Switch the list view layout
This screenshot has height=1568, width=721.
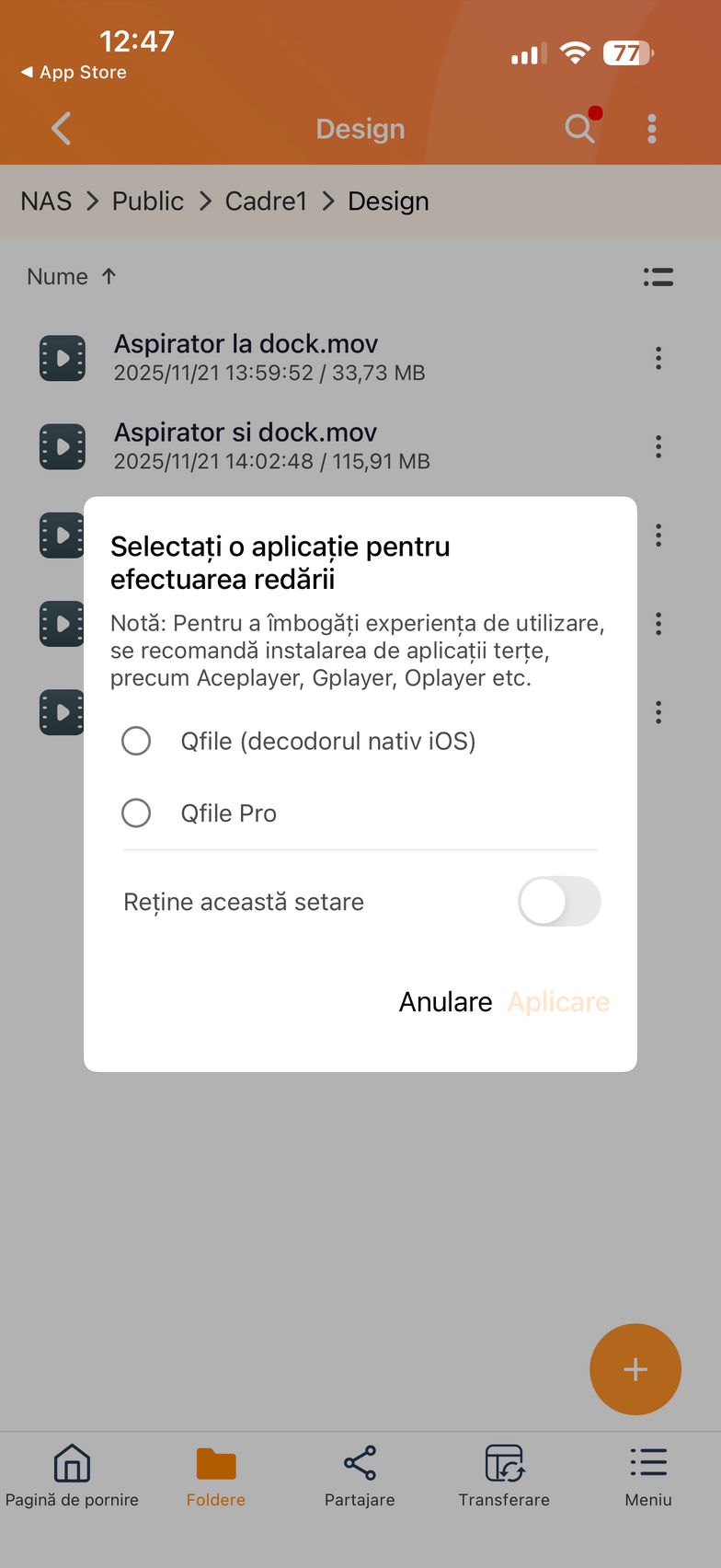[x=658, y=277]
